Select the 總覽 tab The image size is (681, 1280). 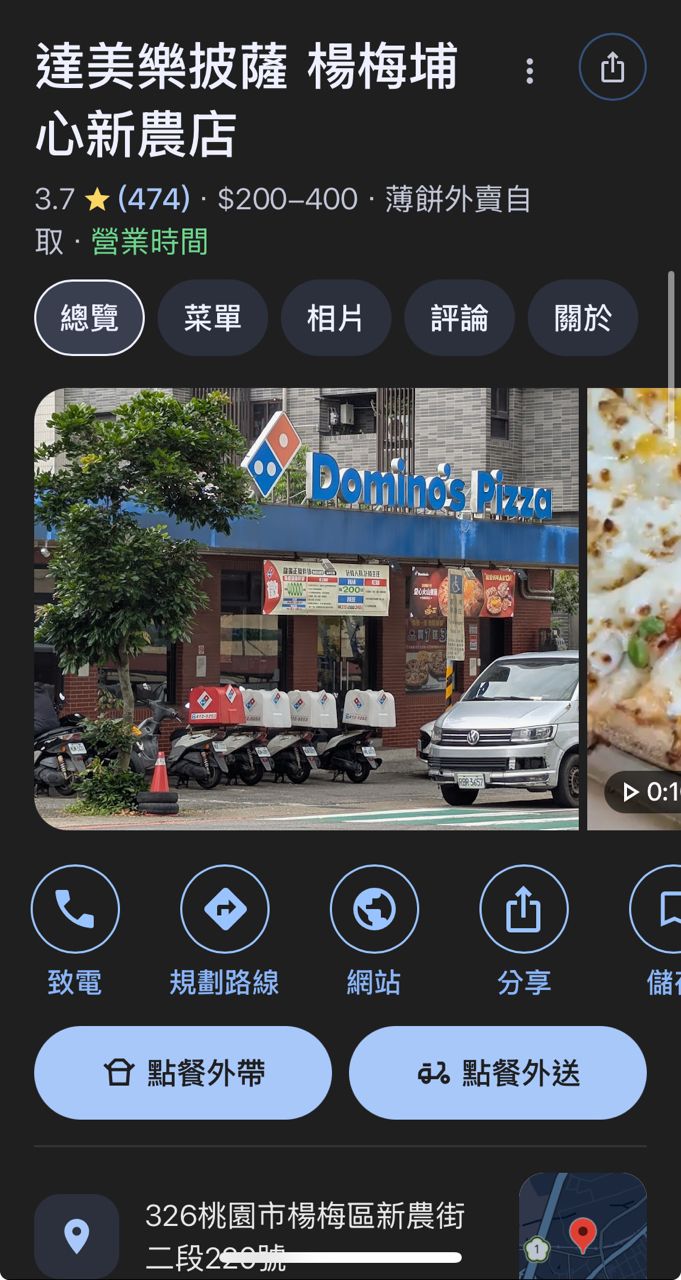click(x=89, y=318)
